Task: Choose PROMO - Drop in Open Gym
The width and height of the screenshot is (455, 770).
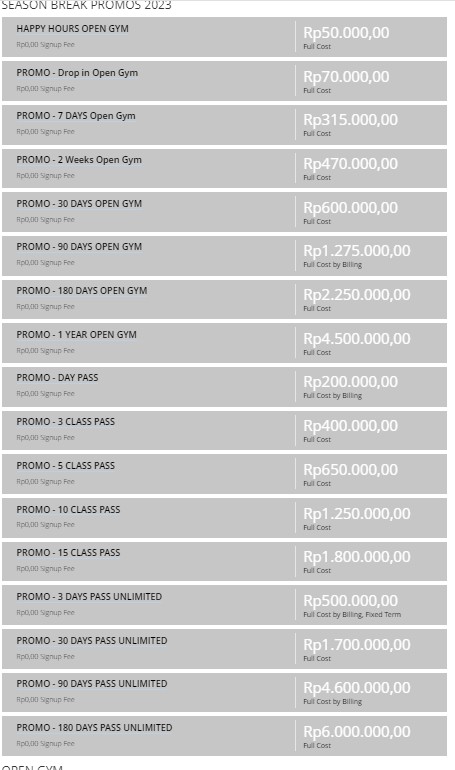Action: [x=224, y=81]
